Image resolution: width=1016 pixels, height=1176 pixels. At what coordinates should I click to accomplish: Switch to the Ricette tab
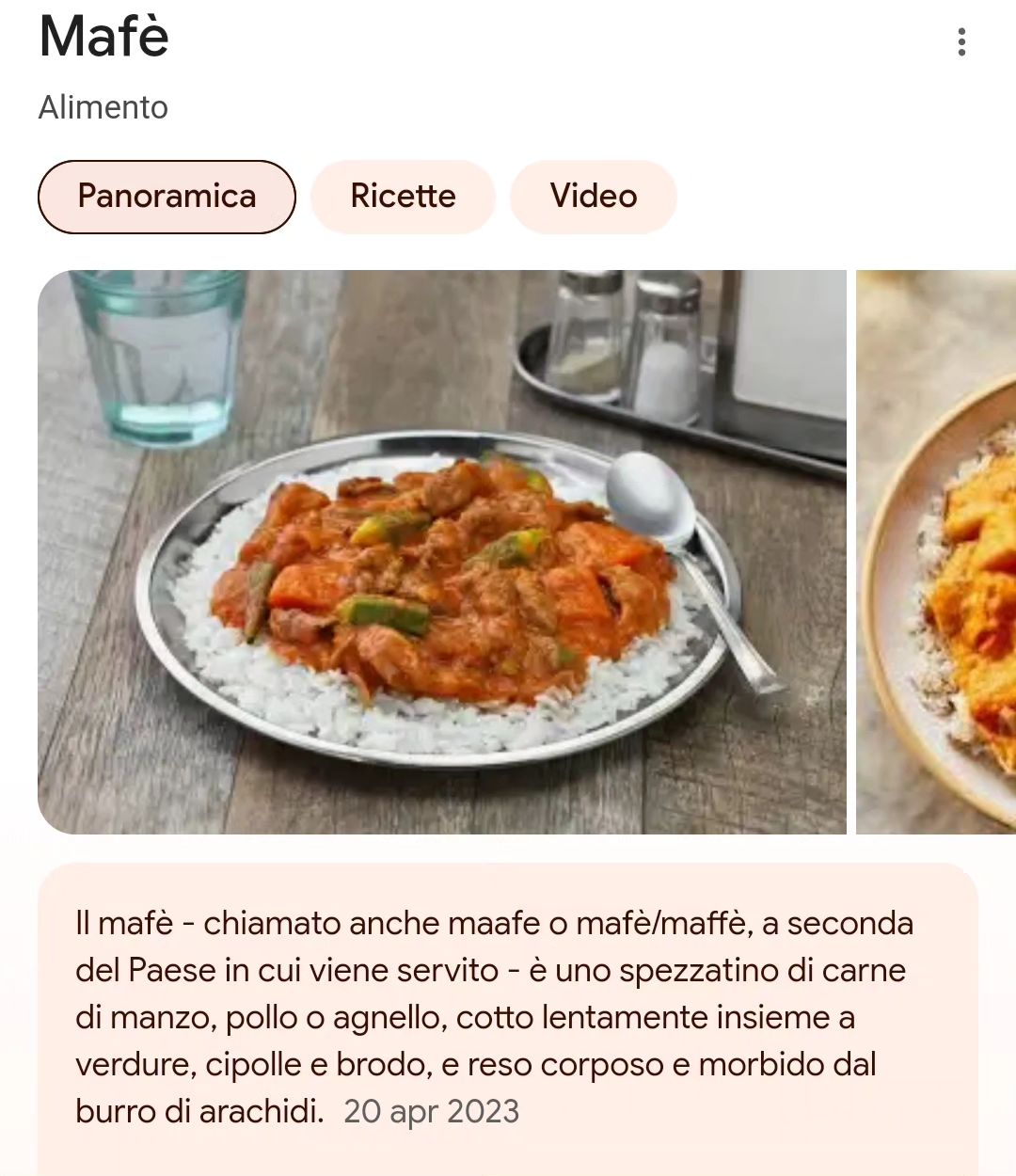point(403,197)
